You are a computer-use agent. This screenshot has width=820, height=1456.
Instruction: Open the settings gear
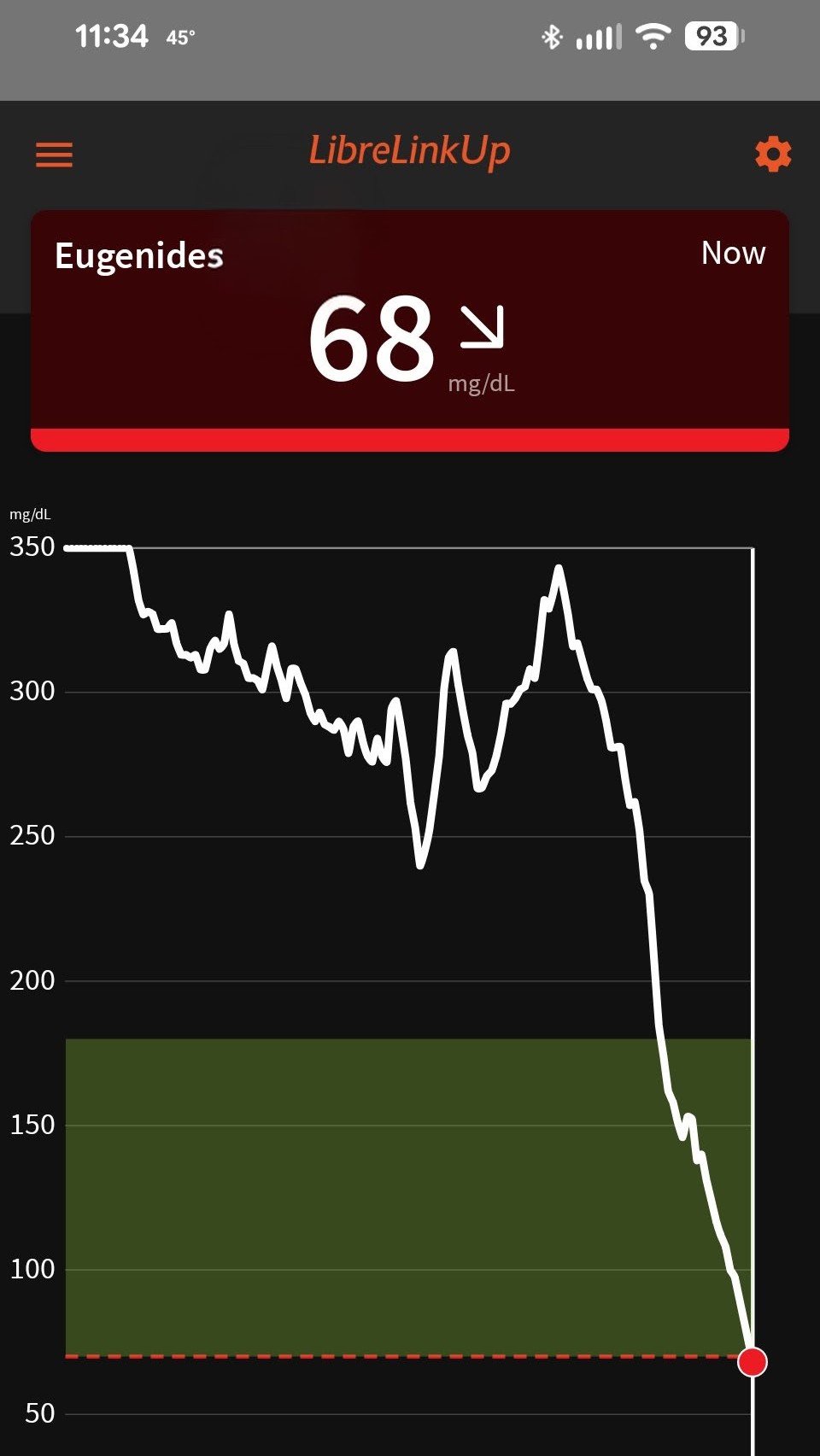click(x=773, y=155)
